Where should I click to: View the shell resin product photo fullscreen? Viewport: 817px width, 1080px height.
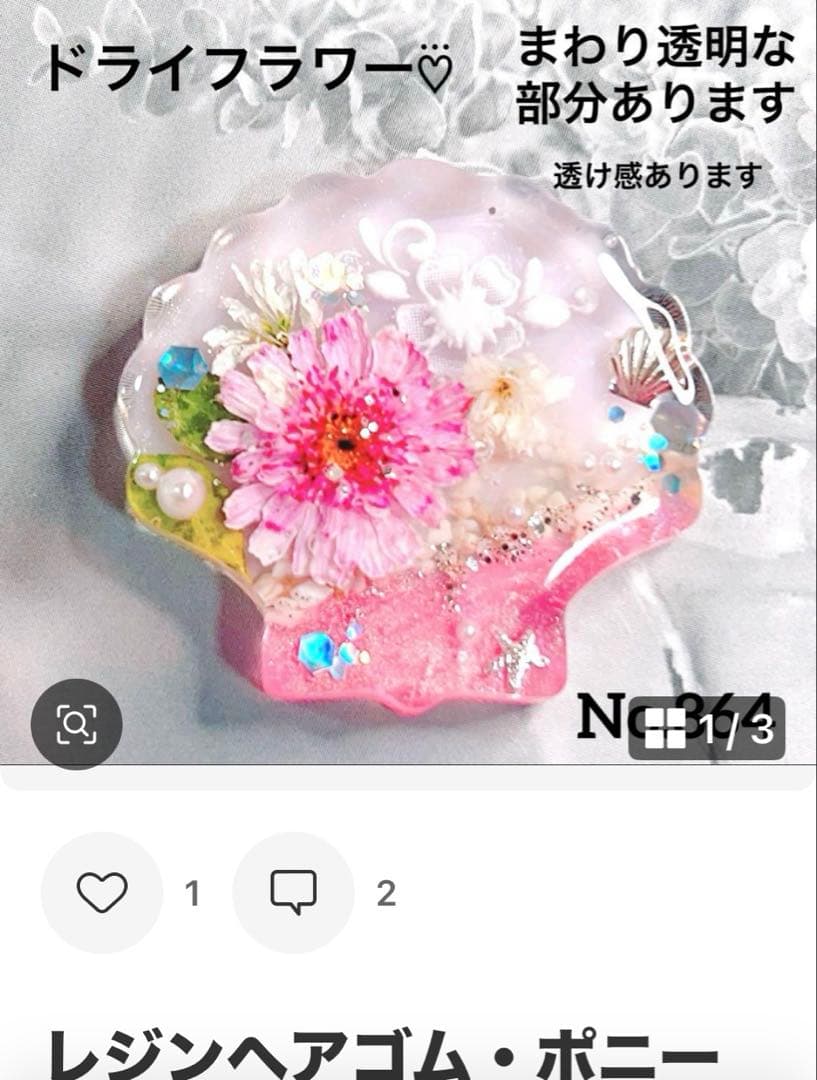410,430
